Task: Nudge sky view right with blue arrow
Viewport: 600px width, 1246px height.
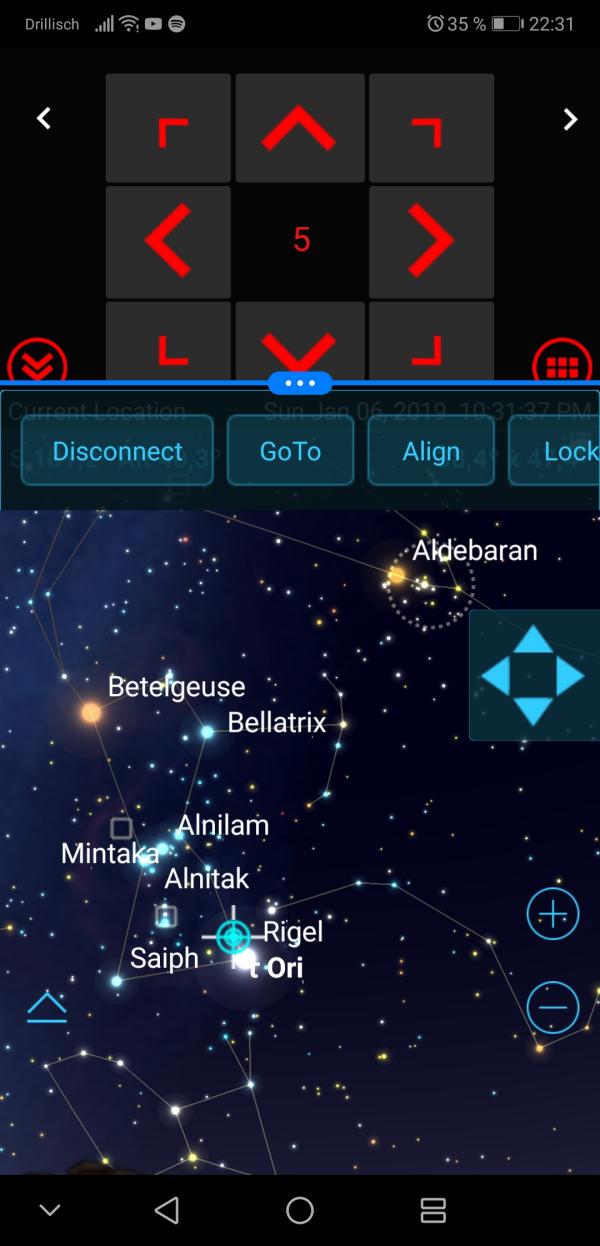Action: pyautogui.click(x=569, y=677)
